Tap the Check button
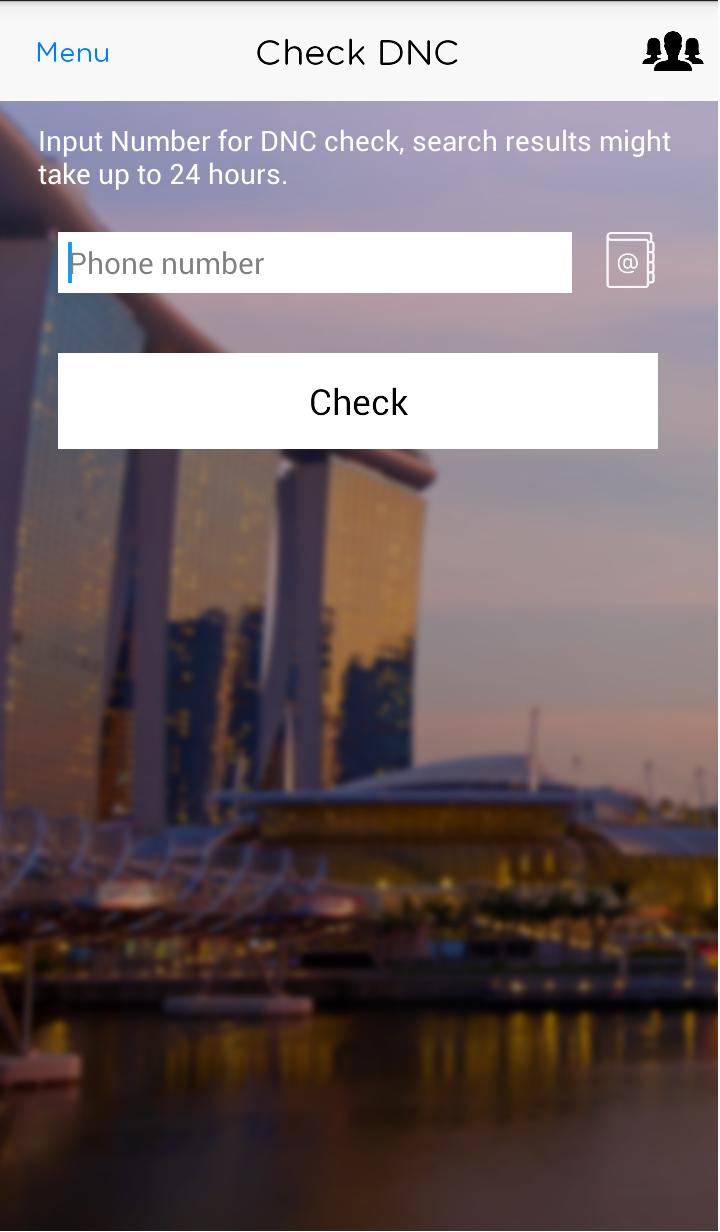720x1232 pixels. [358, 401]
